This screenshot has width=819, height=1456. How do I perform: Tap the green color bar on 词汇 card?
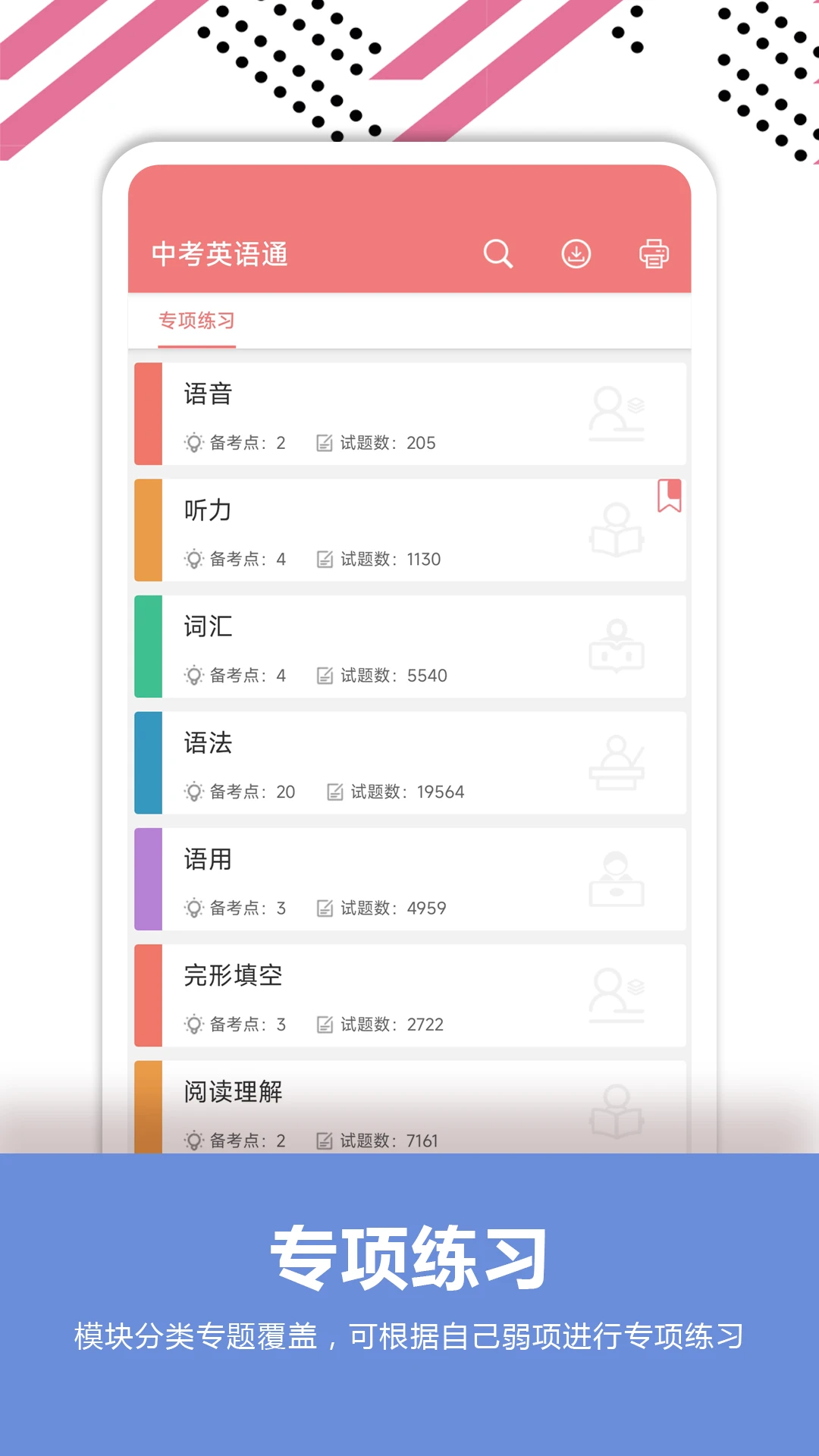tap(149, 646)
